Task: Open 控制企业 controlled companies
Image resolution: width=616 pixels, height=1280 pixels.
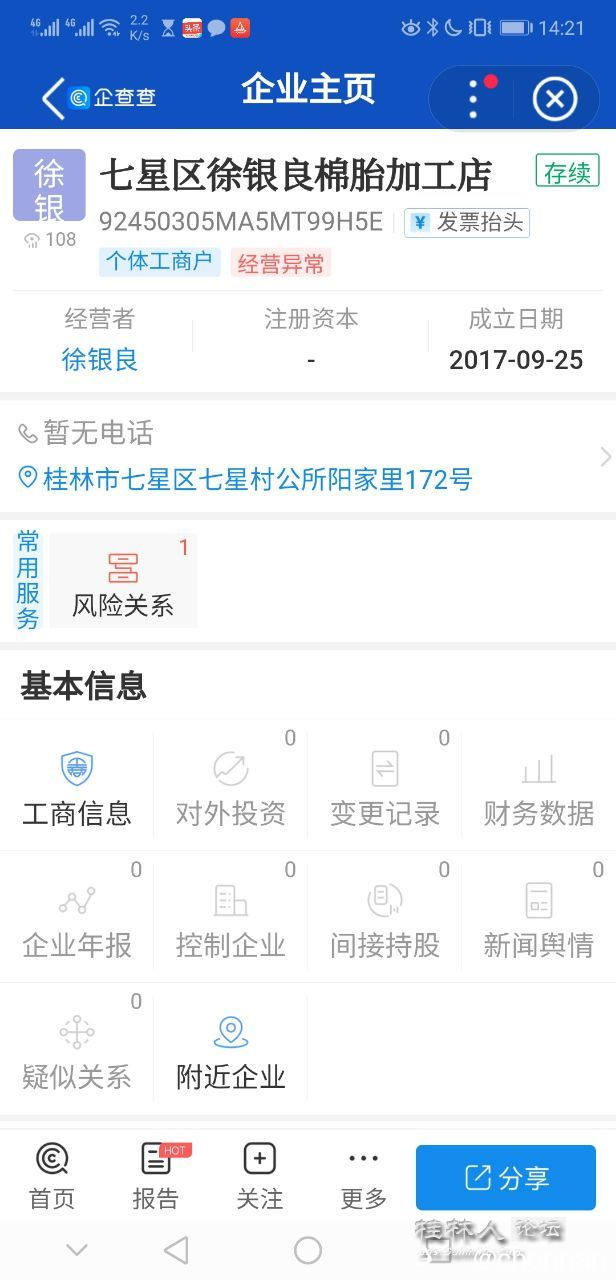Action: click(x=231, y=920)
